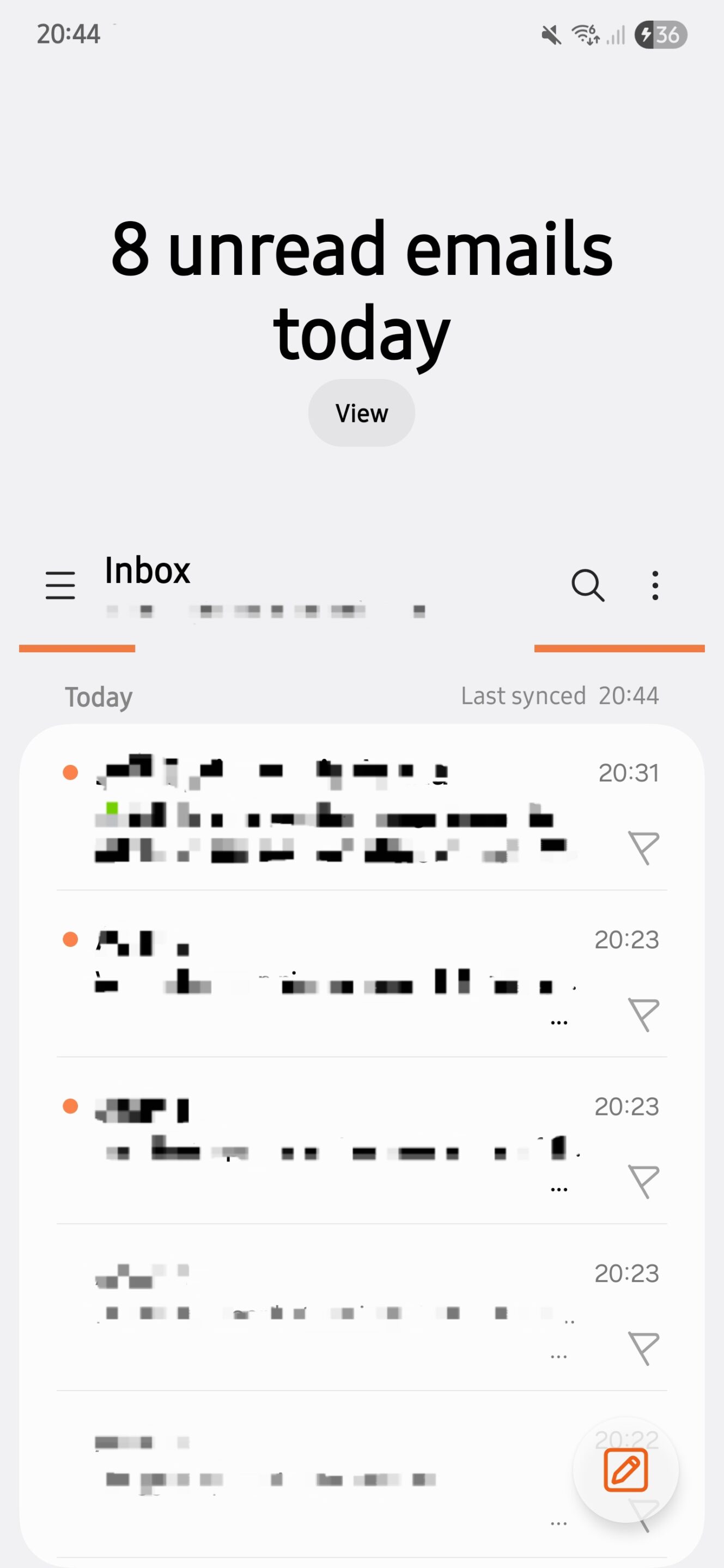Flag the email received at 20:31
The height and width of the screenshot is (1568, 724).
pos(643,848)
